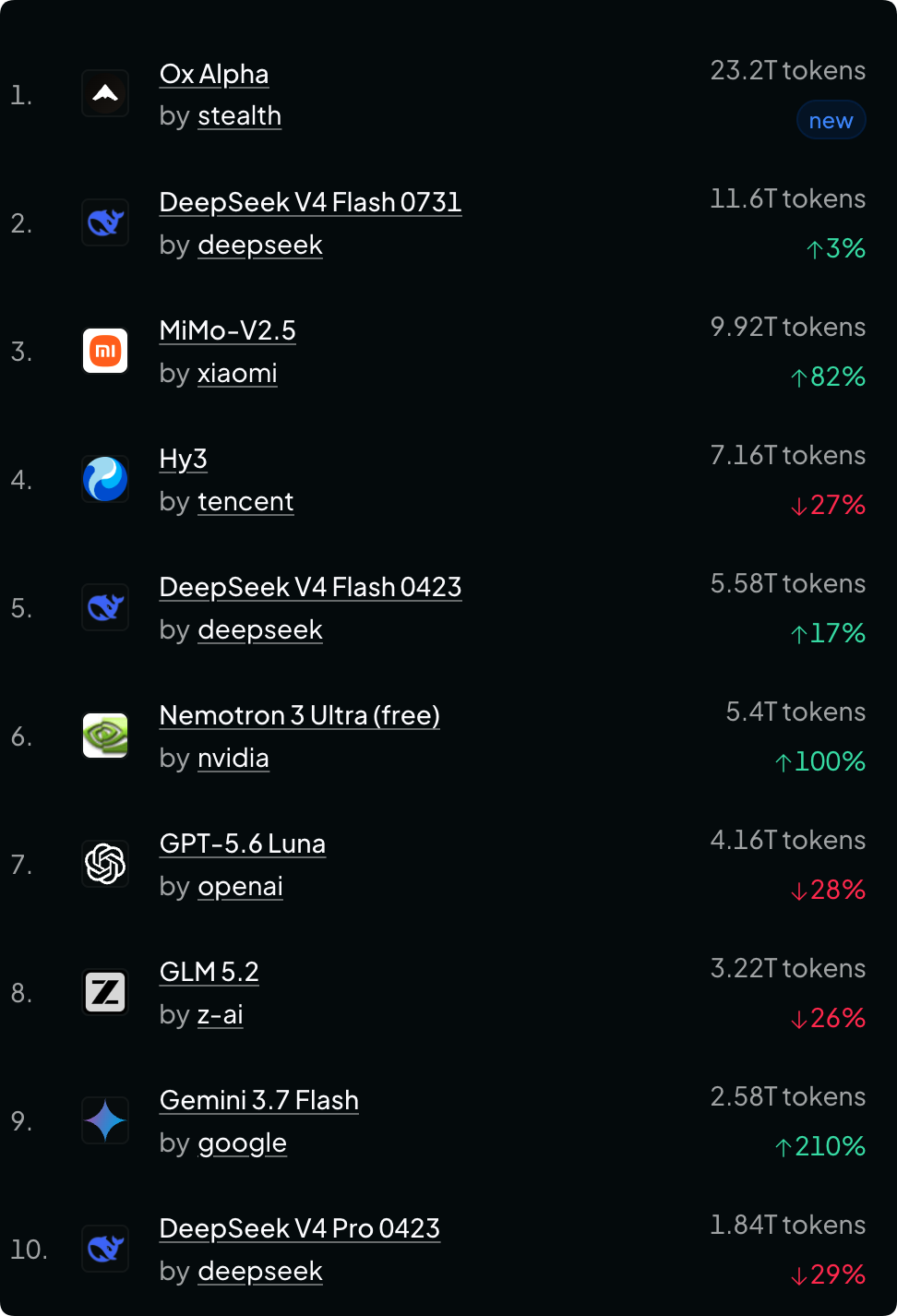This screenshot has width=897, height=1316.
Task: Visit the google author page
Action: 242,1143
